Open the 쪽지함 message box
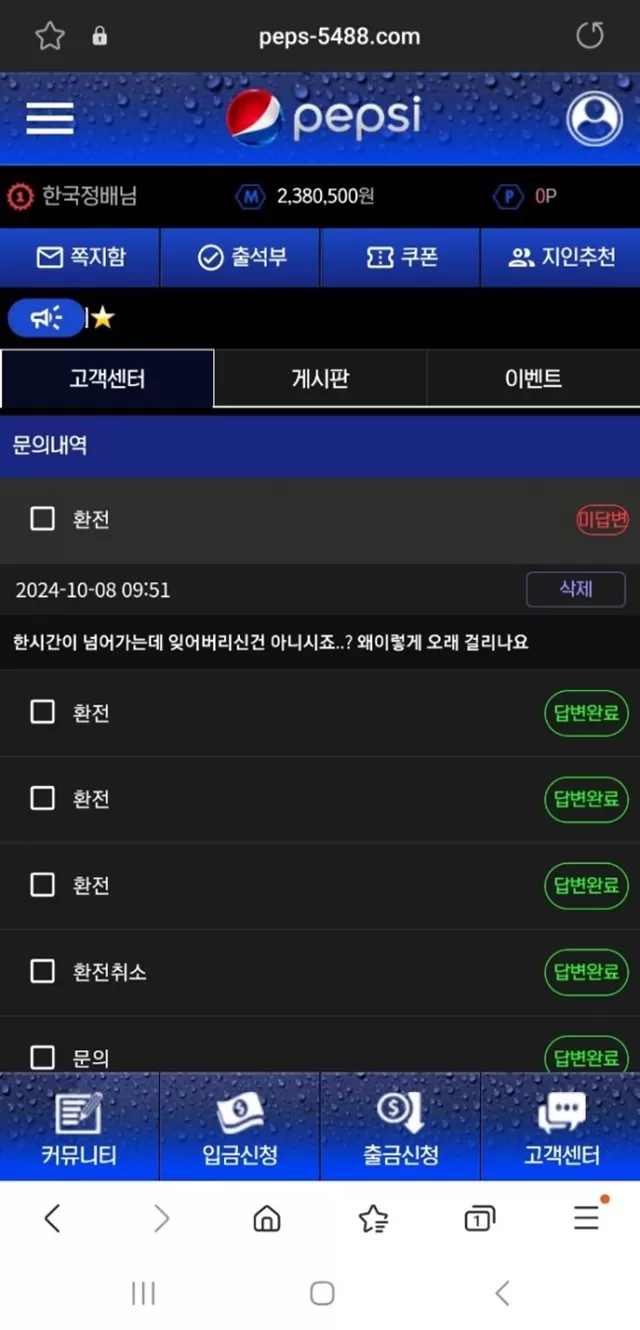640x1330 pixels. tap(80, 257)
